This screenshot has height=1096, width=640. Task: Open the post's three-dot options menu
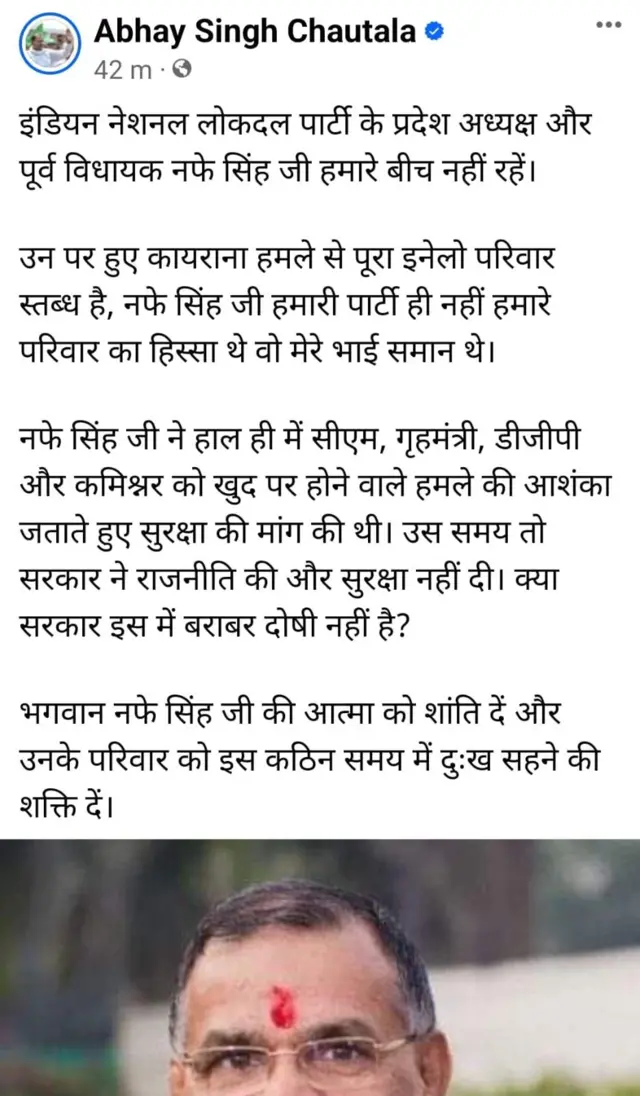[x=607, y=24]
